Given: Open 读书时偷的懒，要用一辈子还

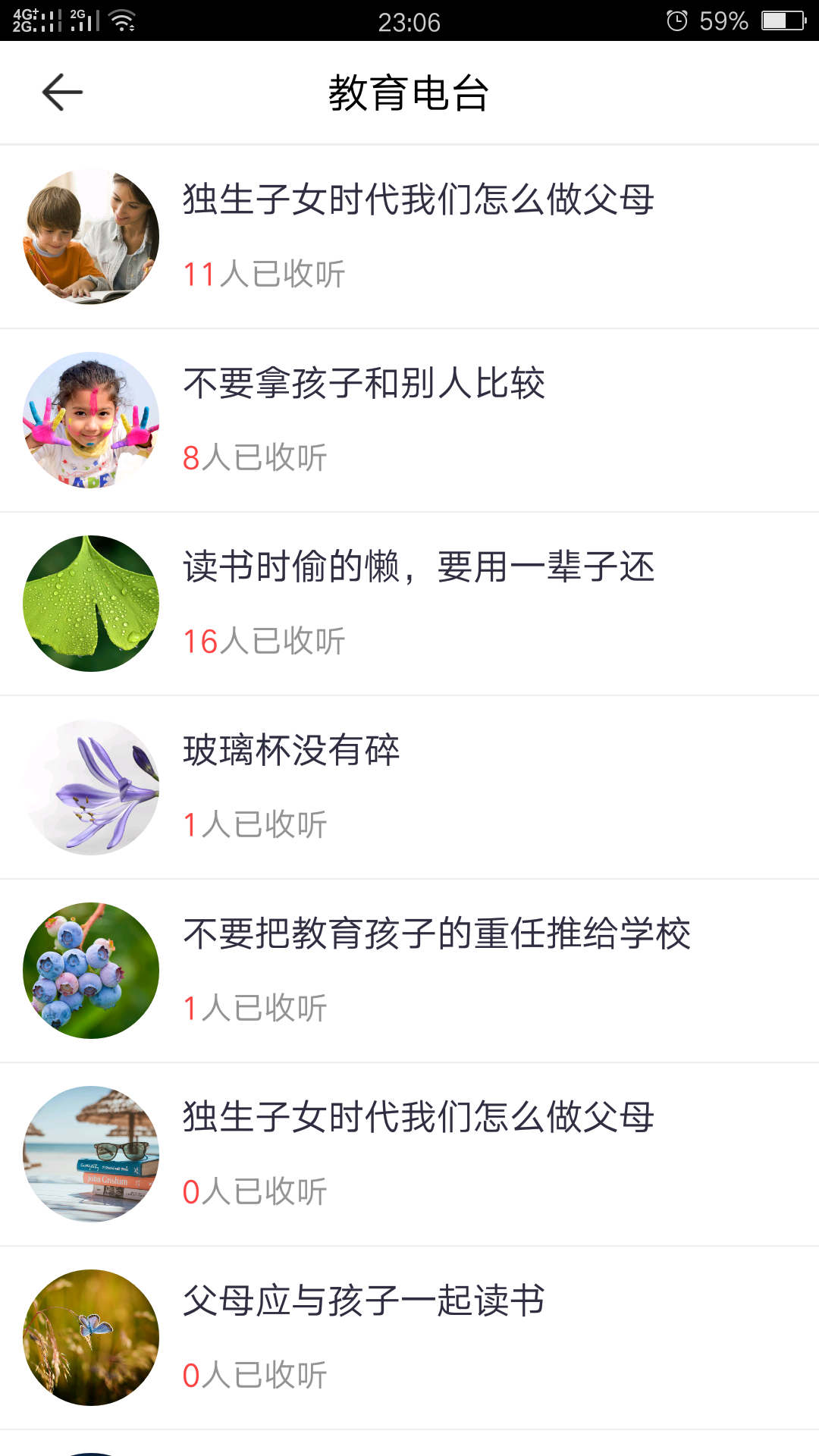Looking at the screenshot, I should (x=418, y=567).
